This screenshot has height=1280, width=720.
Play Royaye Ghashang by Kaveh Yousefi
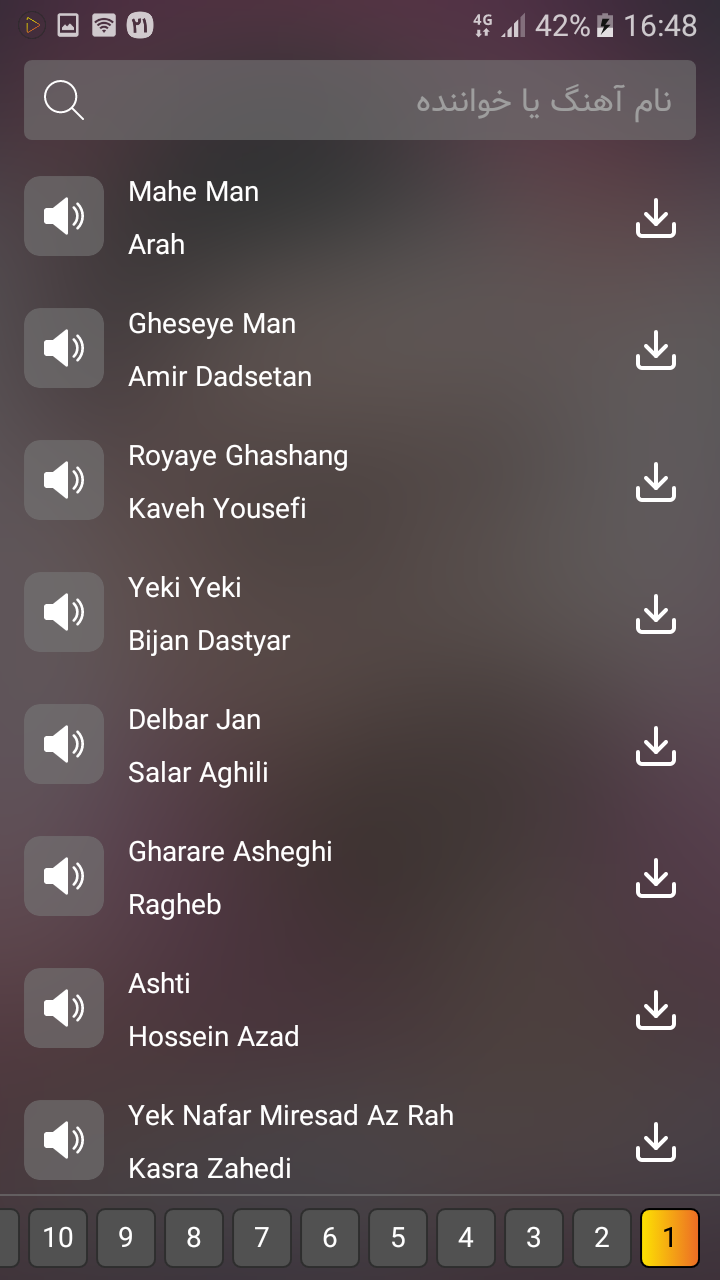tap(64, 480)
